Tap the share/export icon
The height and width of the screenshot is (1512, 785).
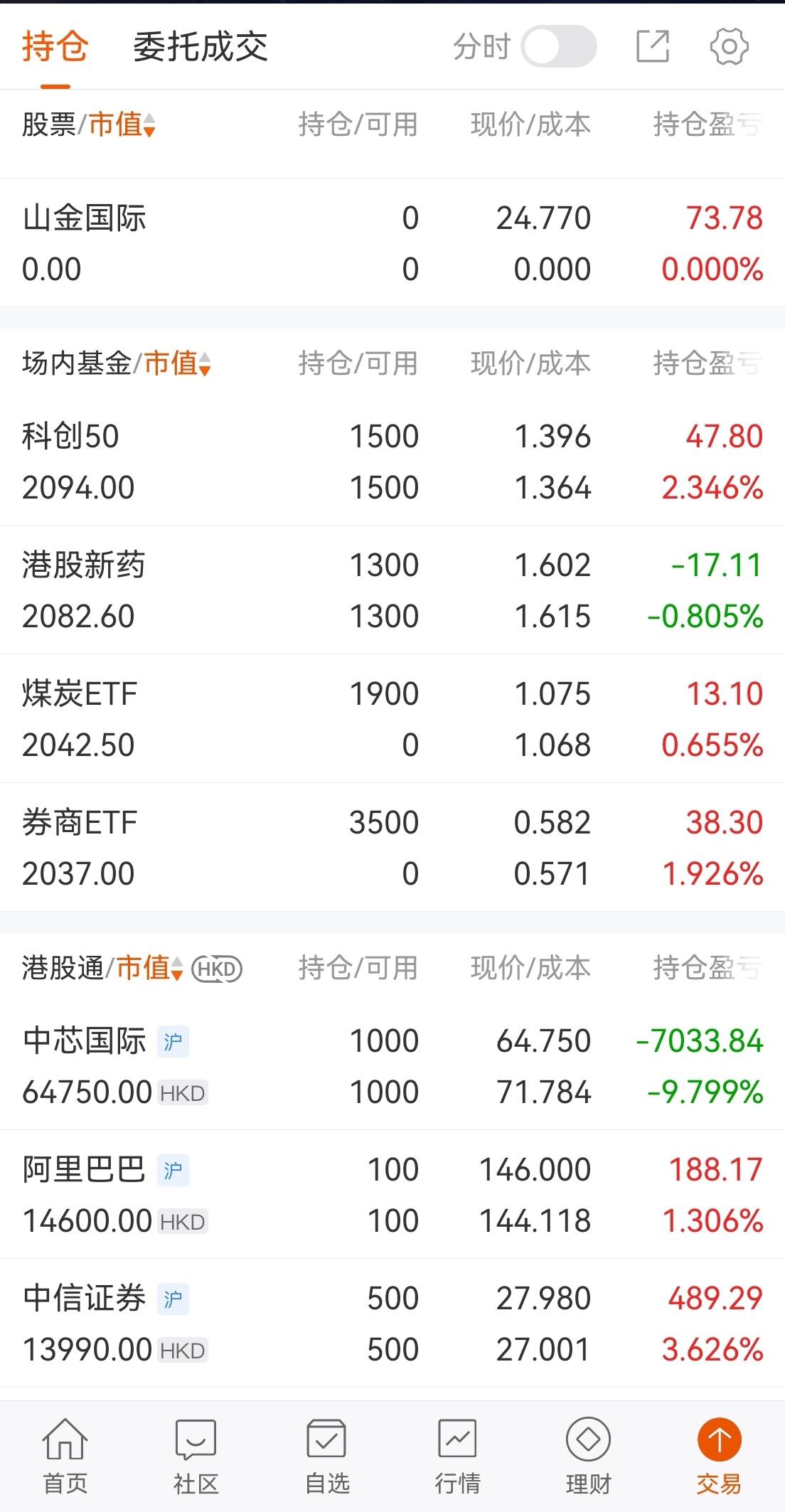653,47
